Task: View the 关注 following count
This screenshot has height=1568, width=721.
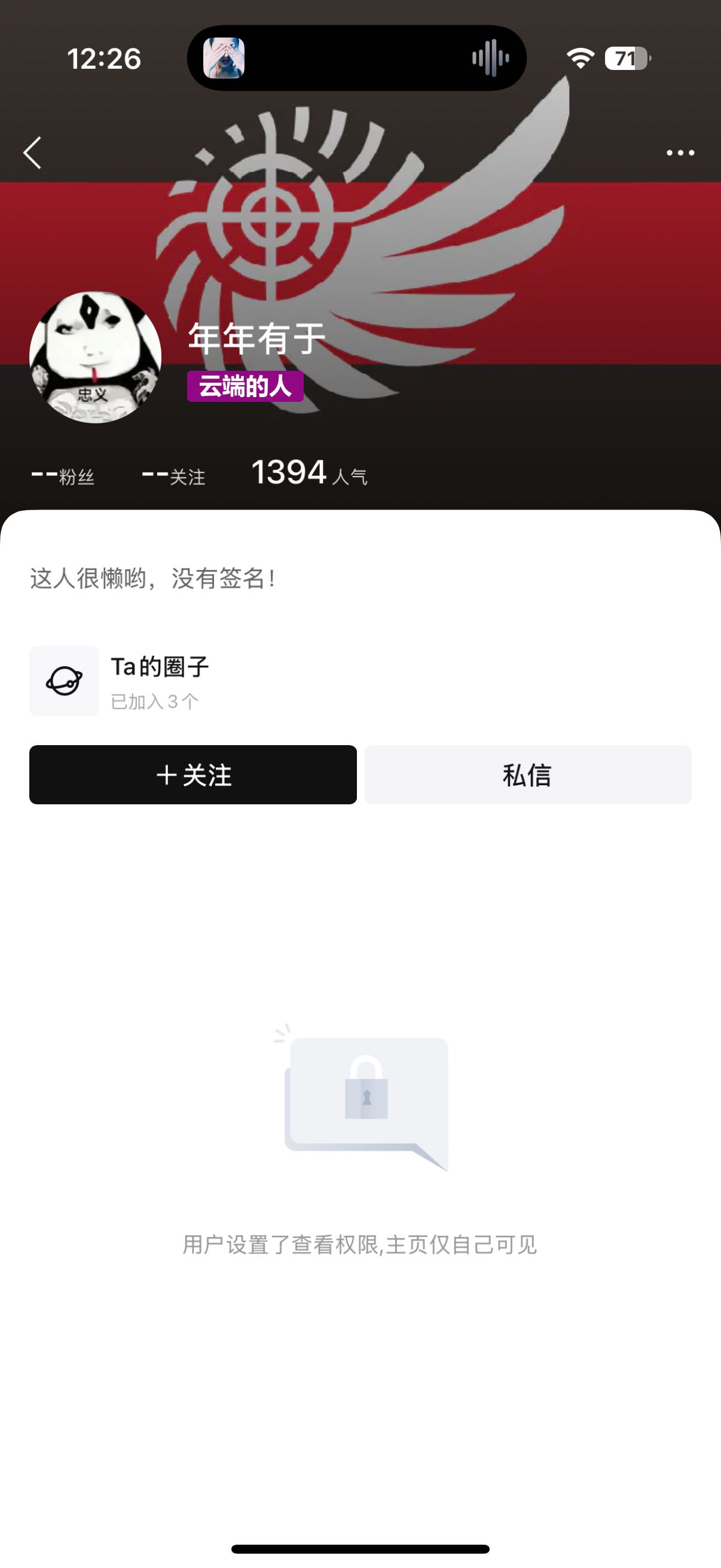Action: point(173,475)
